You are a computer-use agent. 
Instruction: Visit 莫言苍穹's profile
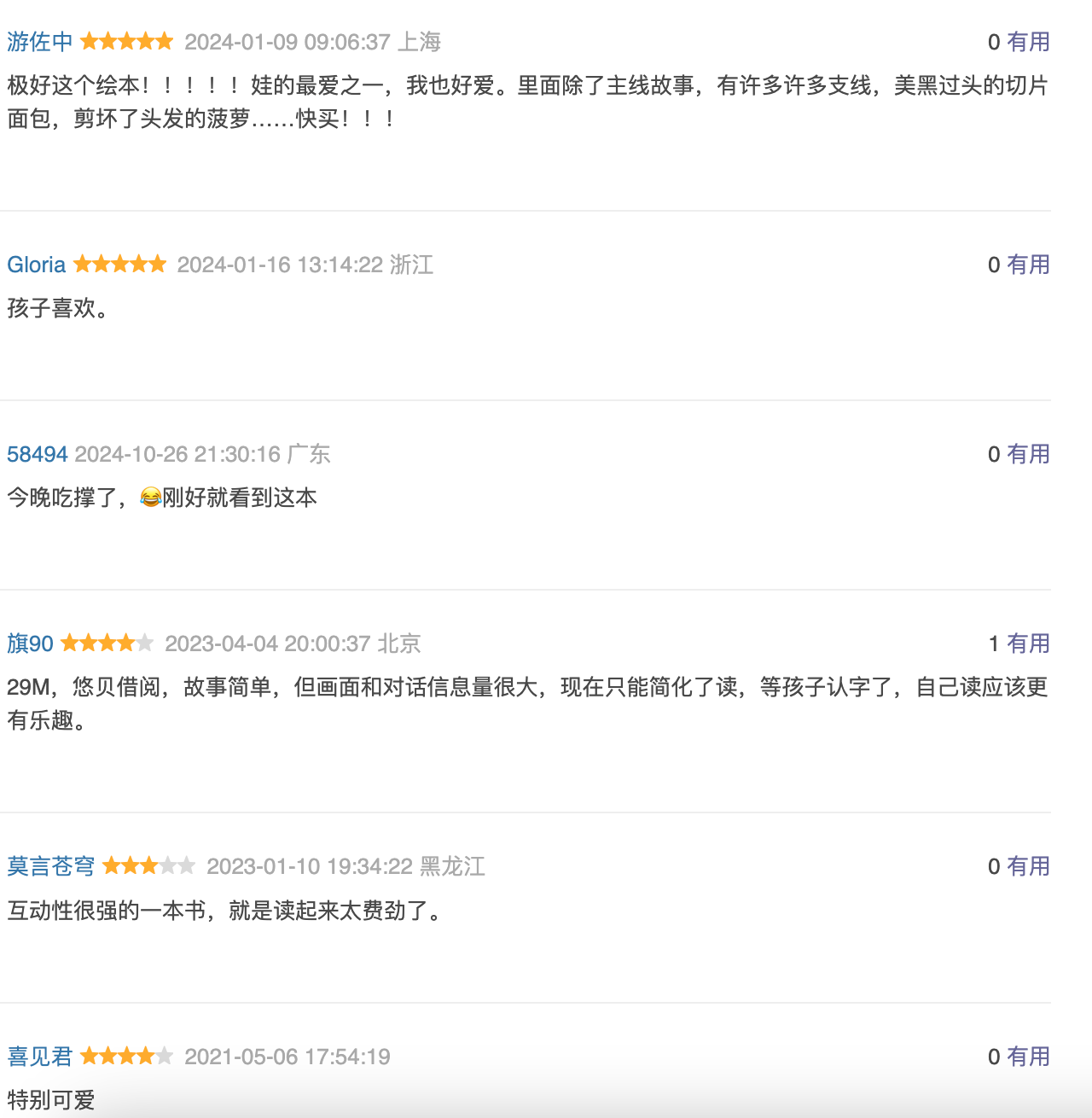coord(50,866)
